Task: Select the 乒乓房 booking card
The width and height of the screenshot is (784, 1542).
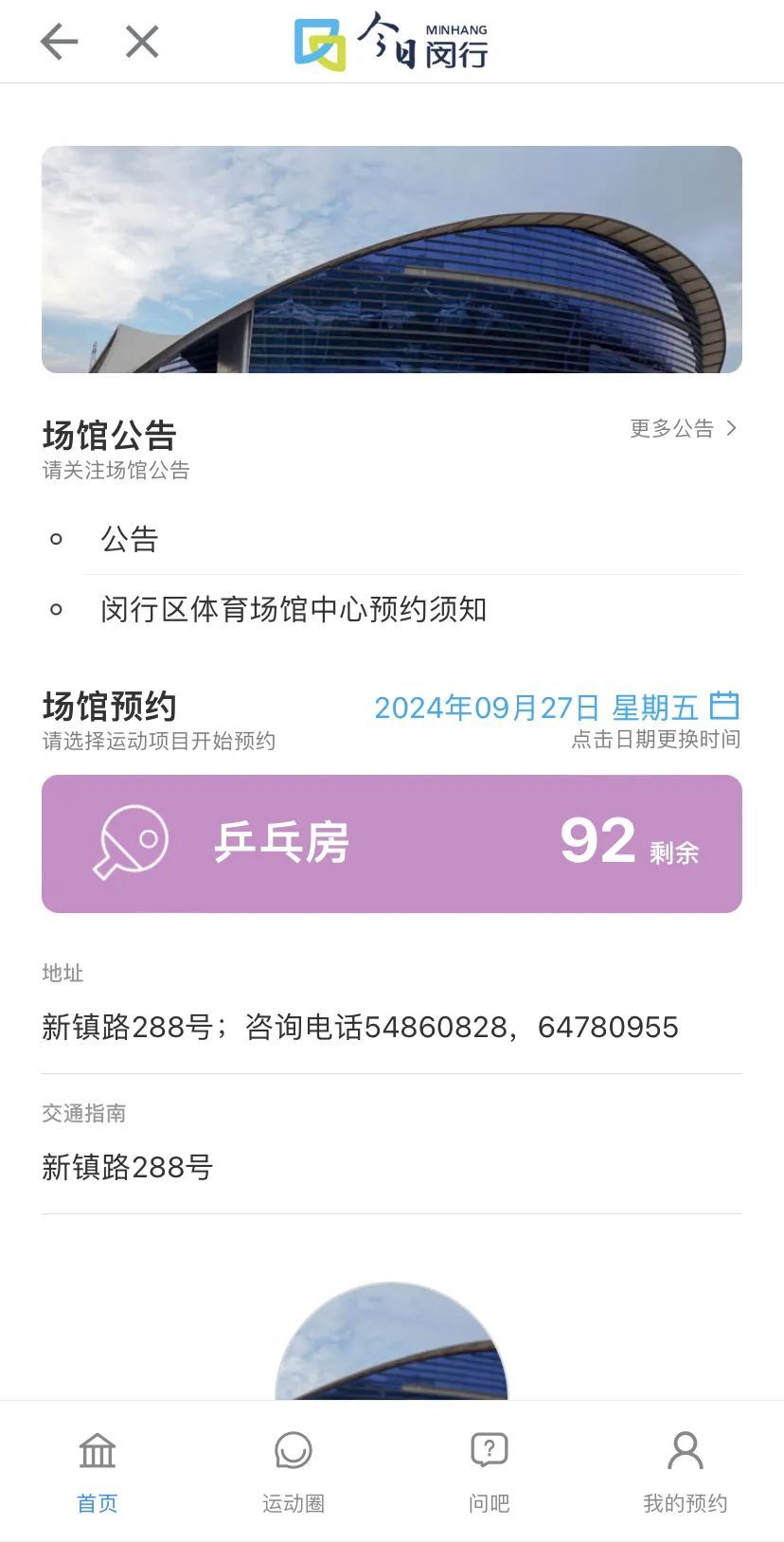Action: [392, 843]
